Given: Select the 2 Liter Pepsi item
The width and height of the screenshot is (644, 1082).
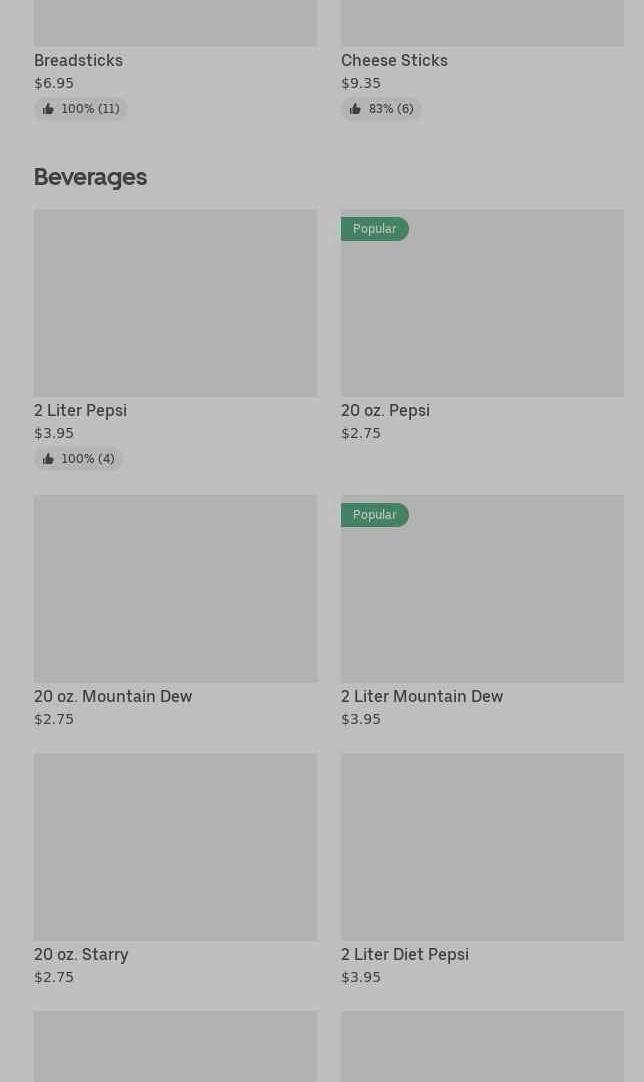Looking at the screenshot, I should click(175, 303).
